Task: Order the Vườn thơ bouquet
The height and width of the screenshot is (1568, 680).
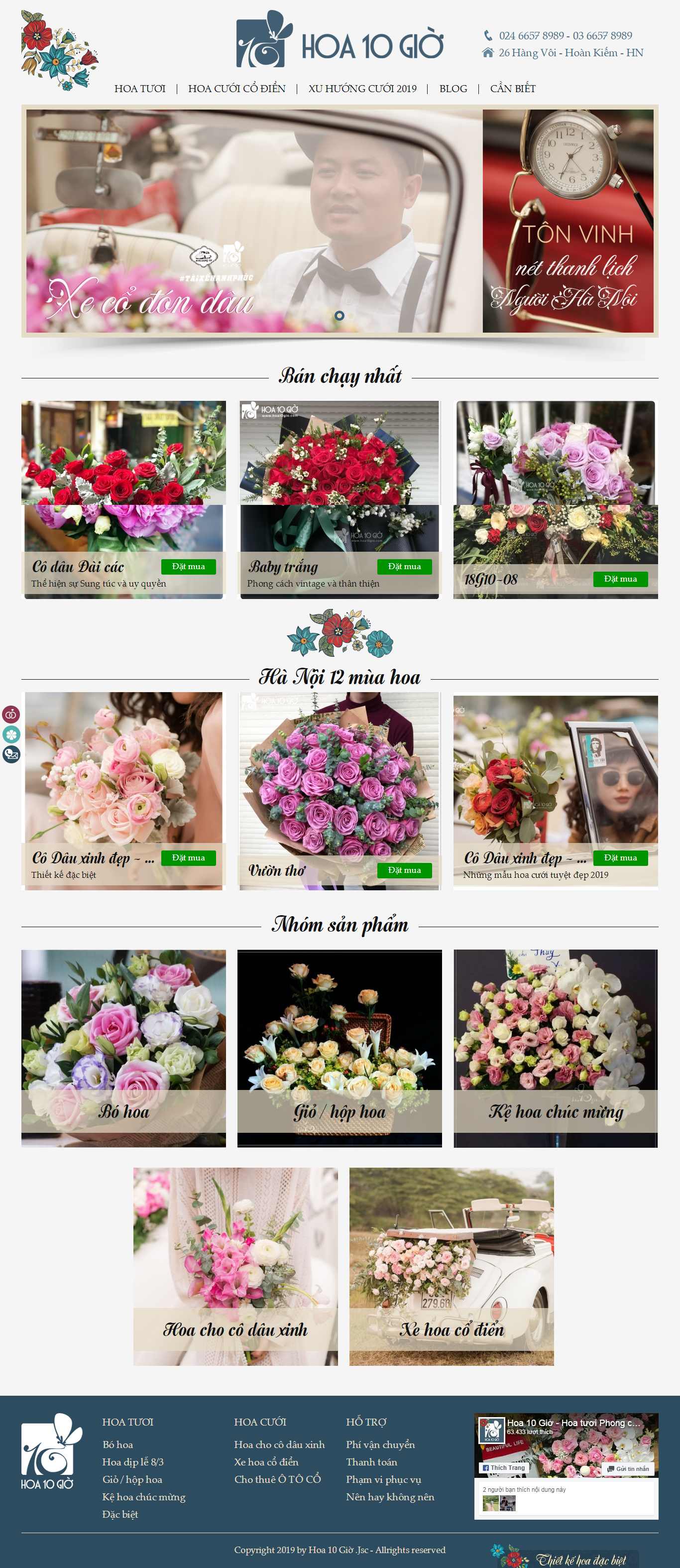Action: (x=404, y=870)
